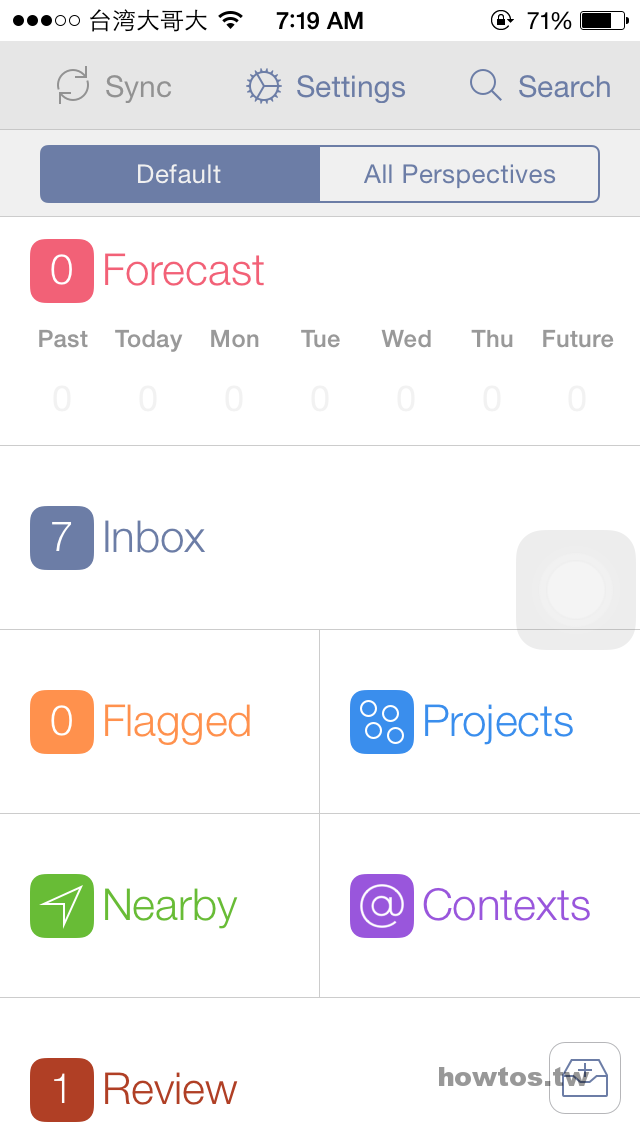This screenshot has width=640, height=1136.
Task: Open the Contexts perspective
Action: tap(470, 906)
